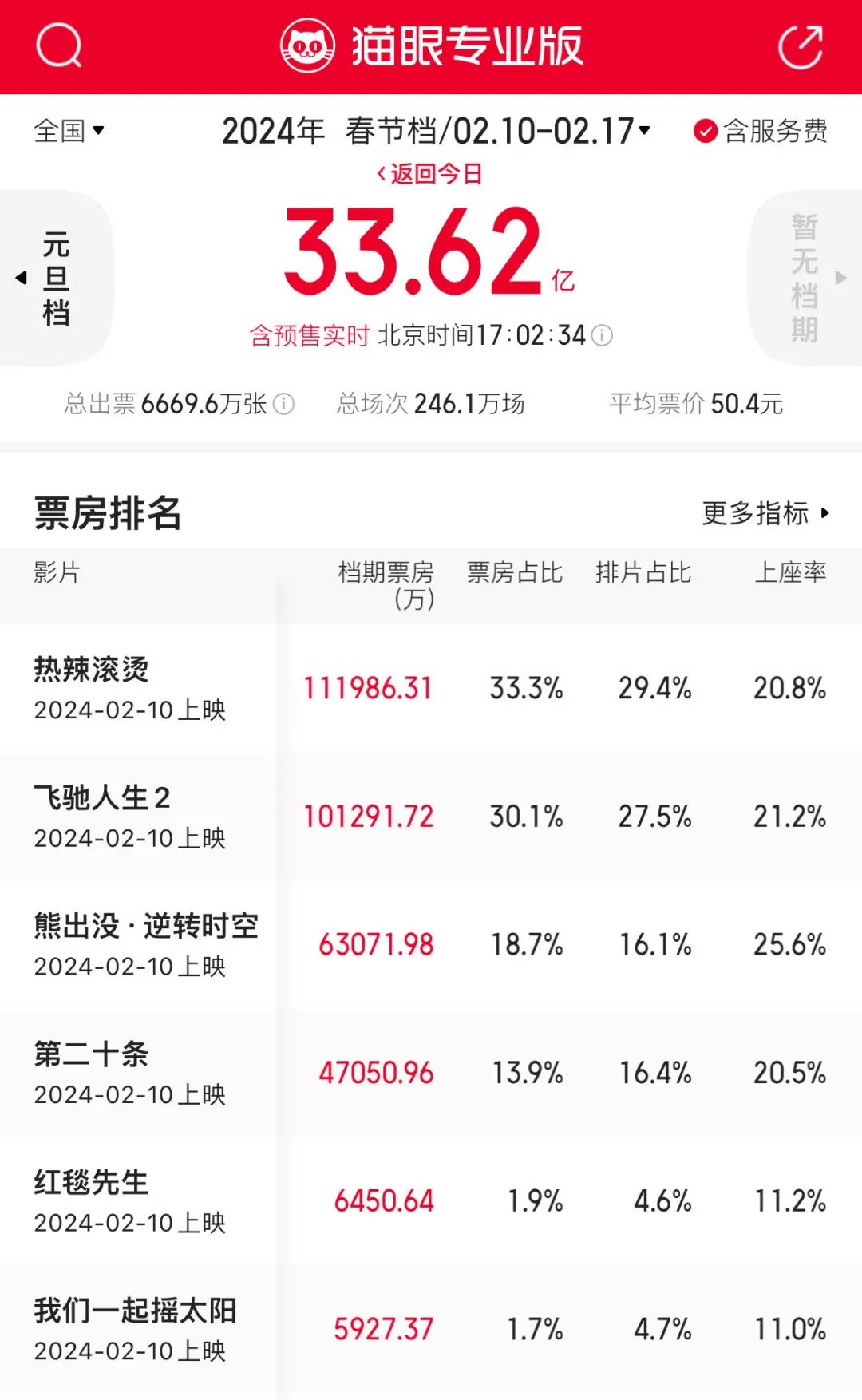Viewport: 862px width, 1400px height.
Task: Open film 红毯先生 details
Action: pos(431,1201)
